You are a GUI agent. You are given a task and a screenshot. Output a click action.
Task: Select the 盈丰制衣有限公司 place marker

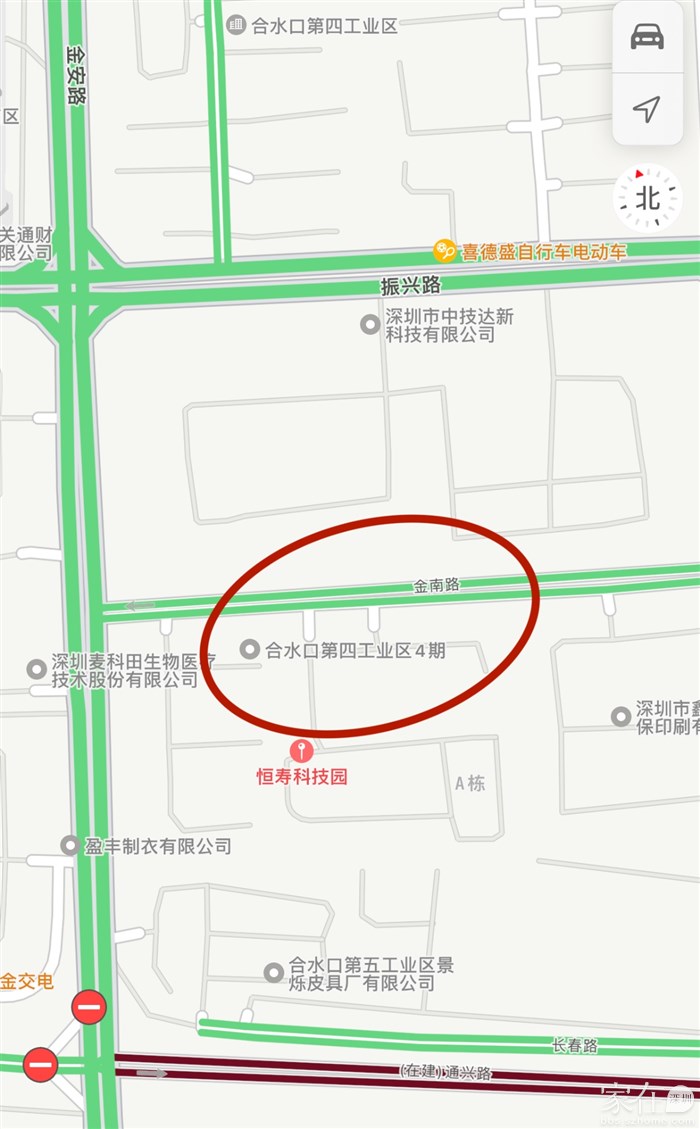tap(70, 846)
